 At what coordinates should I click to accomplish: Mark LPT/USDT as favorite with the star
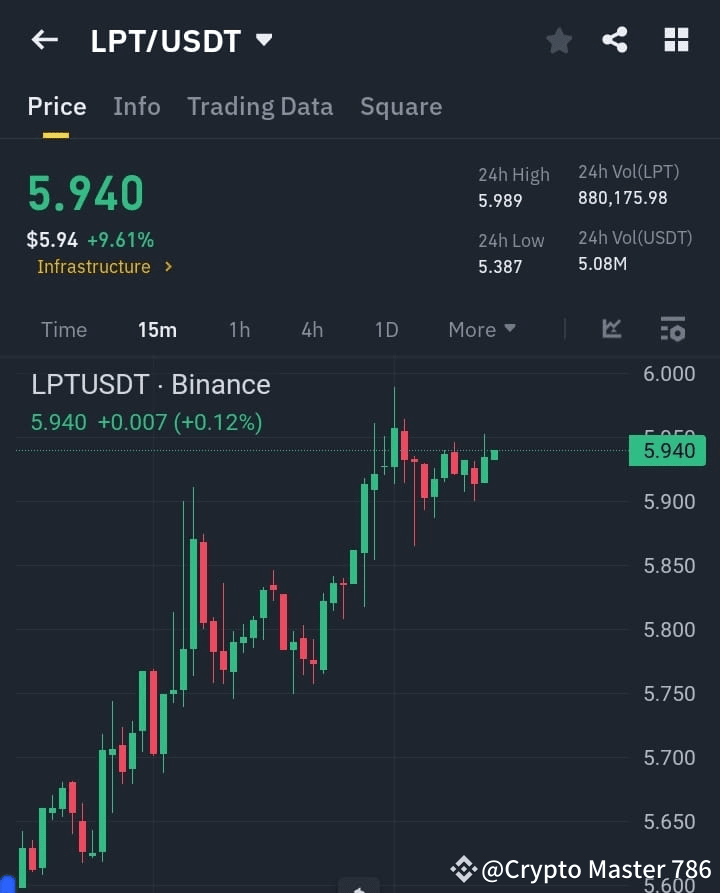(558, 40)
